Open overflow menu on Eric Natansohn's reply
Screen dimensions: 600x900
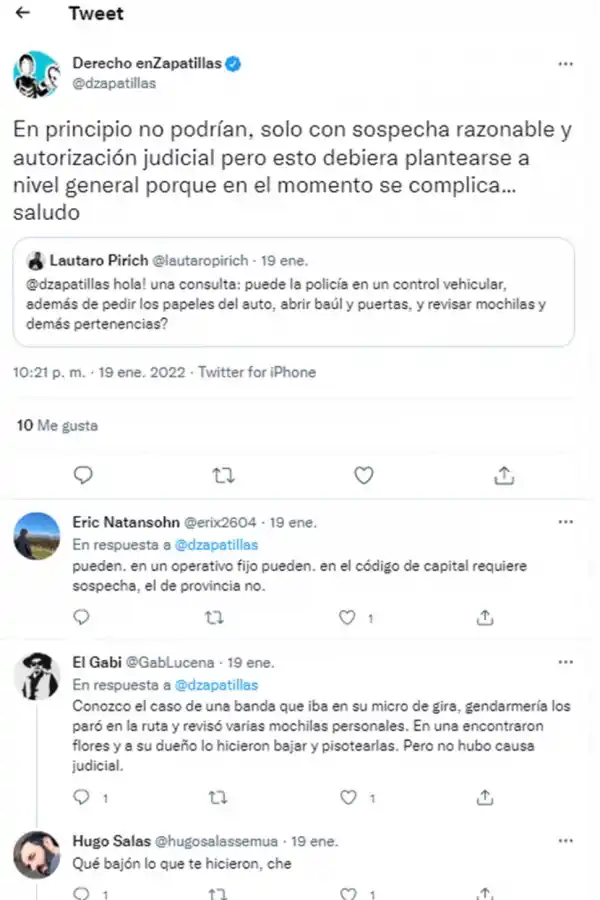[566, 522]
